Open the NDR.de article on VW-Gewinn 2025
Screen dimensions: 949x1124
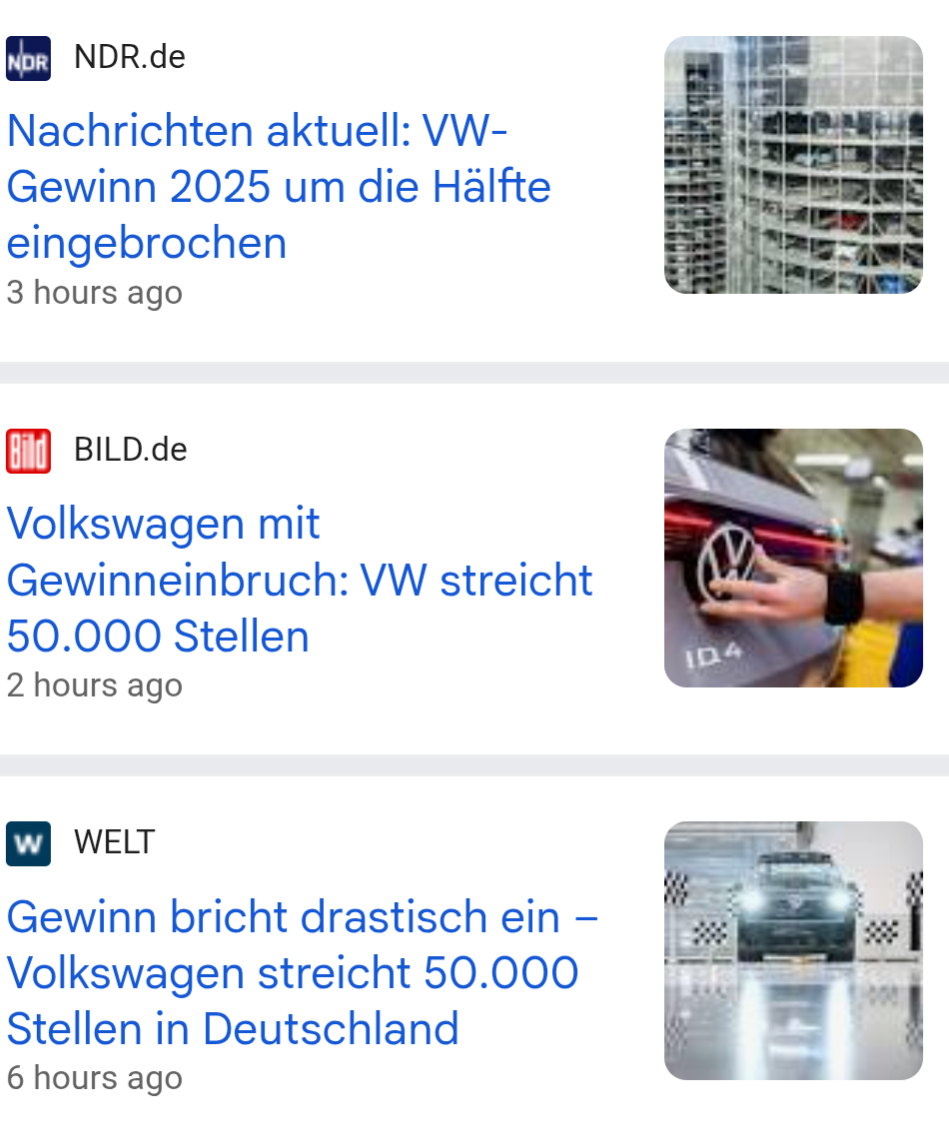coord(279,187)
